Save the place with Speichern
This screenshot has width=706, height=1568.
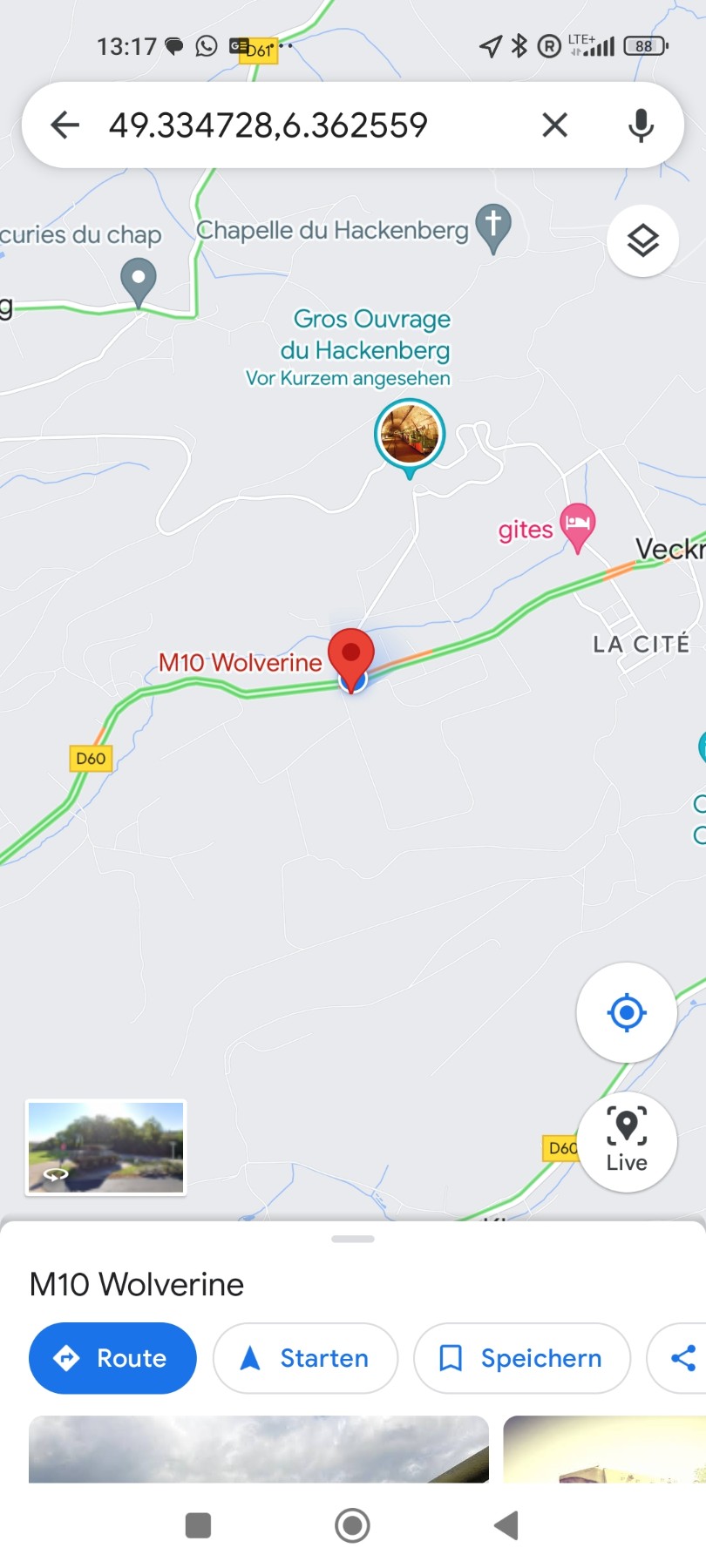(x=521, y=1358)
